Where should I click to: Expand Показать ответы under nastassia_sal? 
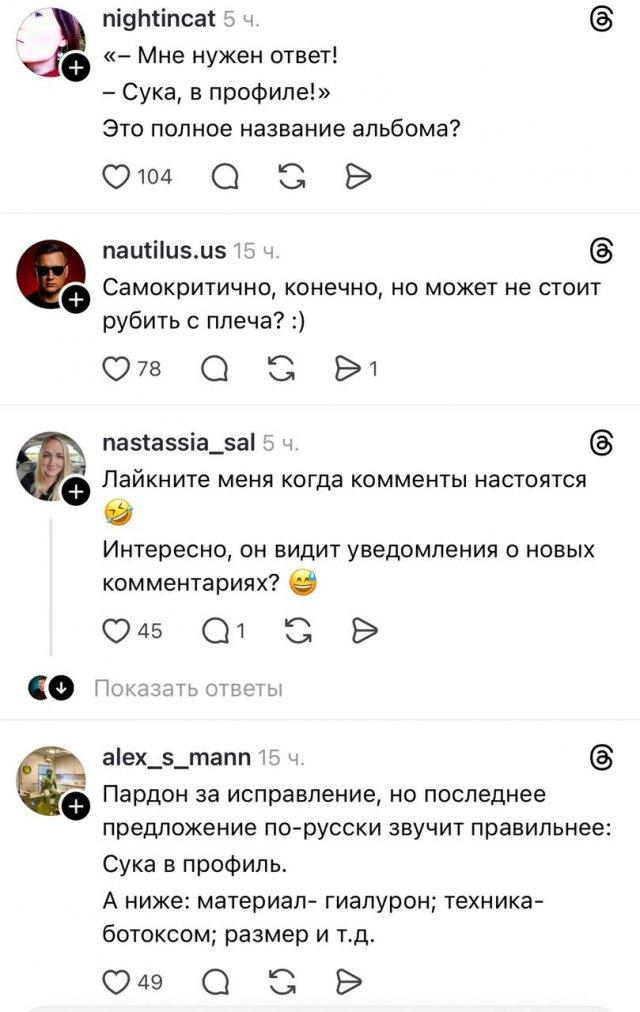tap(188, 688)
